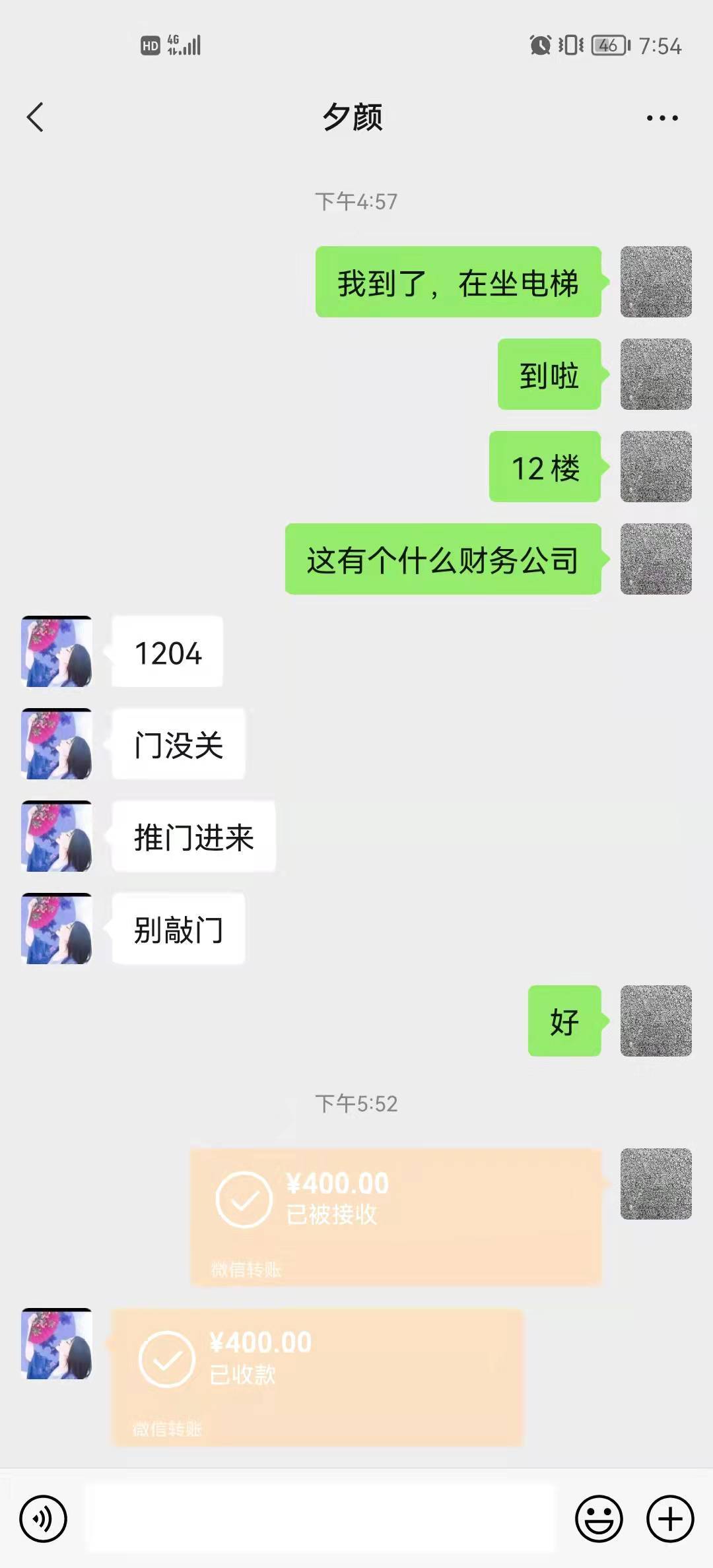Image resolution: width=713 pixels, height=1568 pixels.
Task: Tap my avatar beside 我到了，在坐电梯
Action: (656, 282)
